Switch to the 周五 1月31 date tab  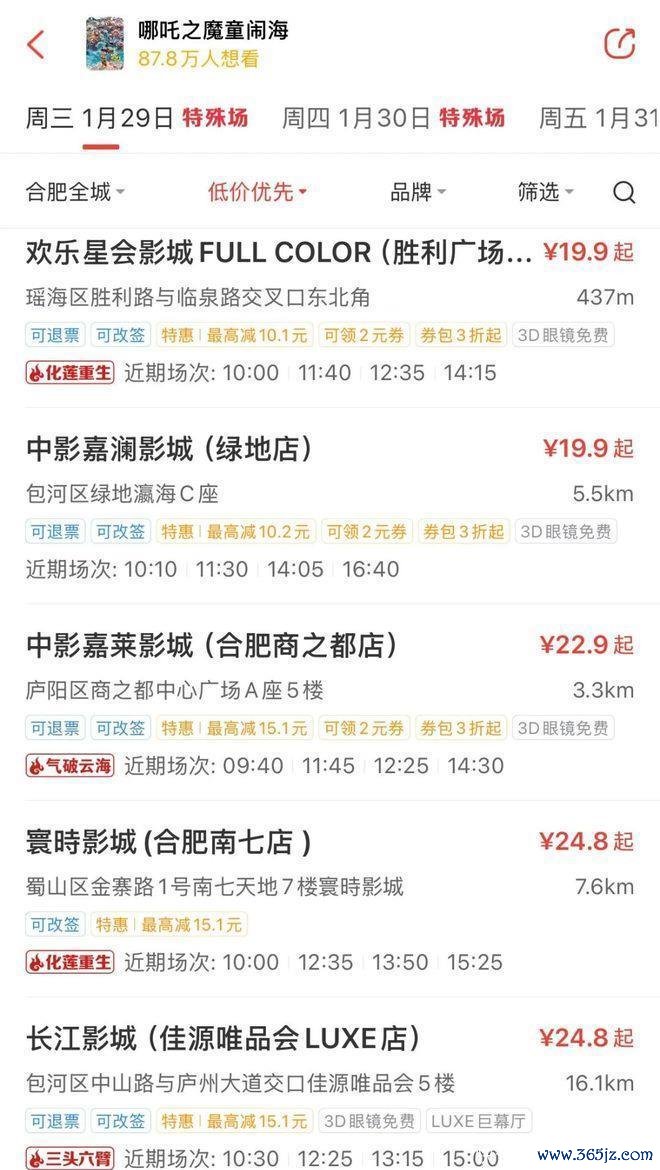[599, 118]
